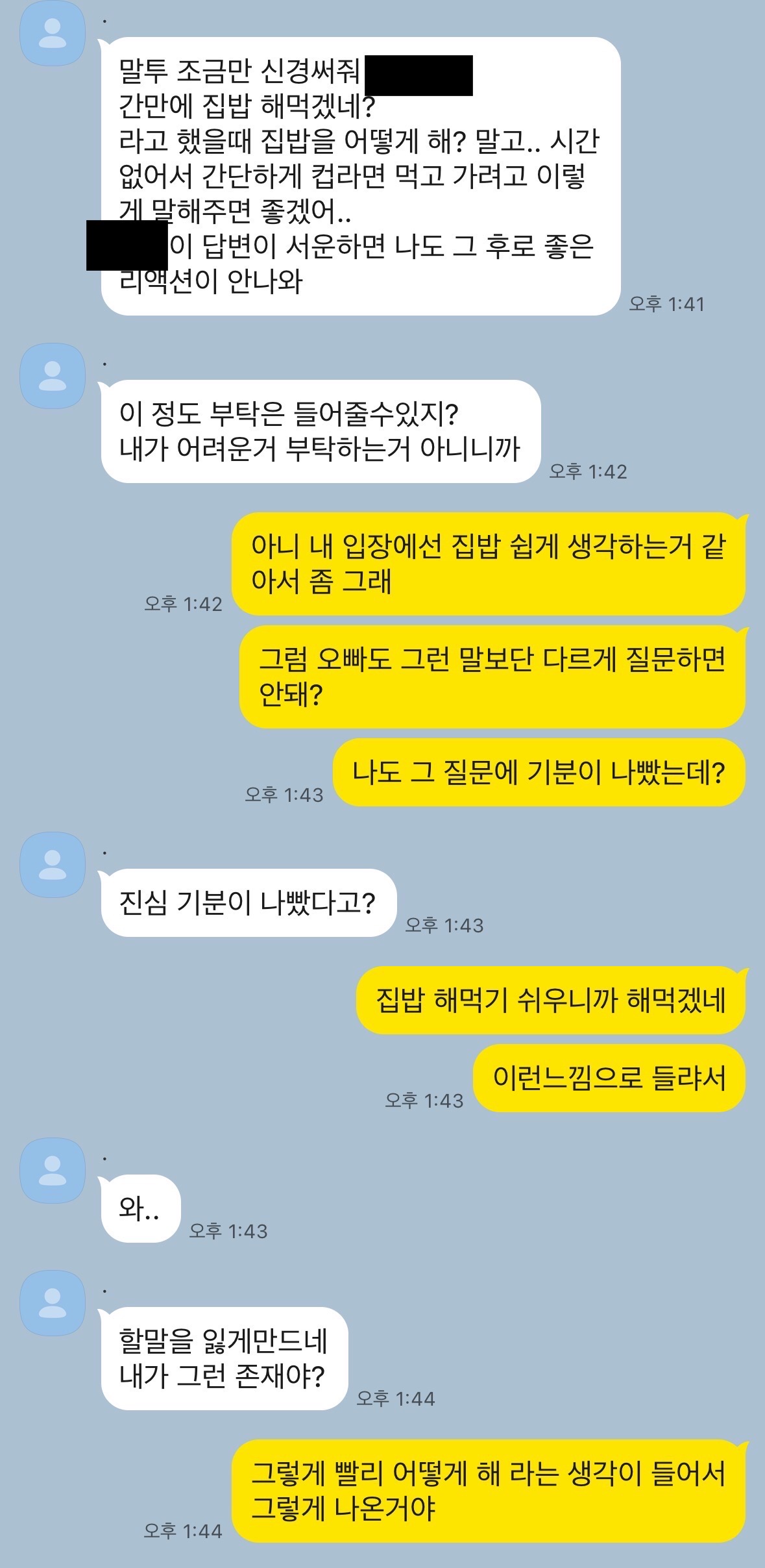Tap avatar next to '이 정도 부탁은 들어줄수있지?'
This screenshot has width=765, height=1568.
click(53, 376)
